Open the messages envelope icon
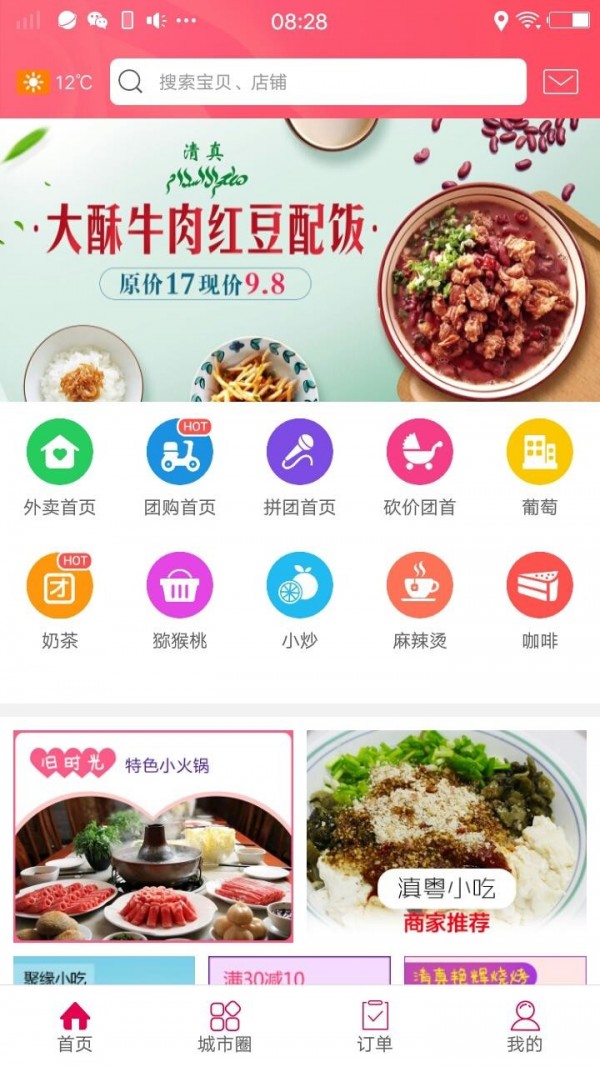Image resolution: width=600 pixels, height=1067 pixels. click(561, 82)
